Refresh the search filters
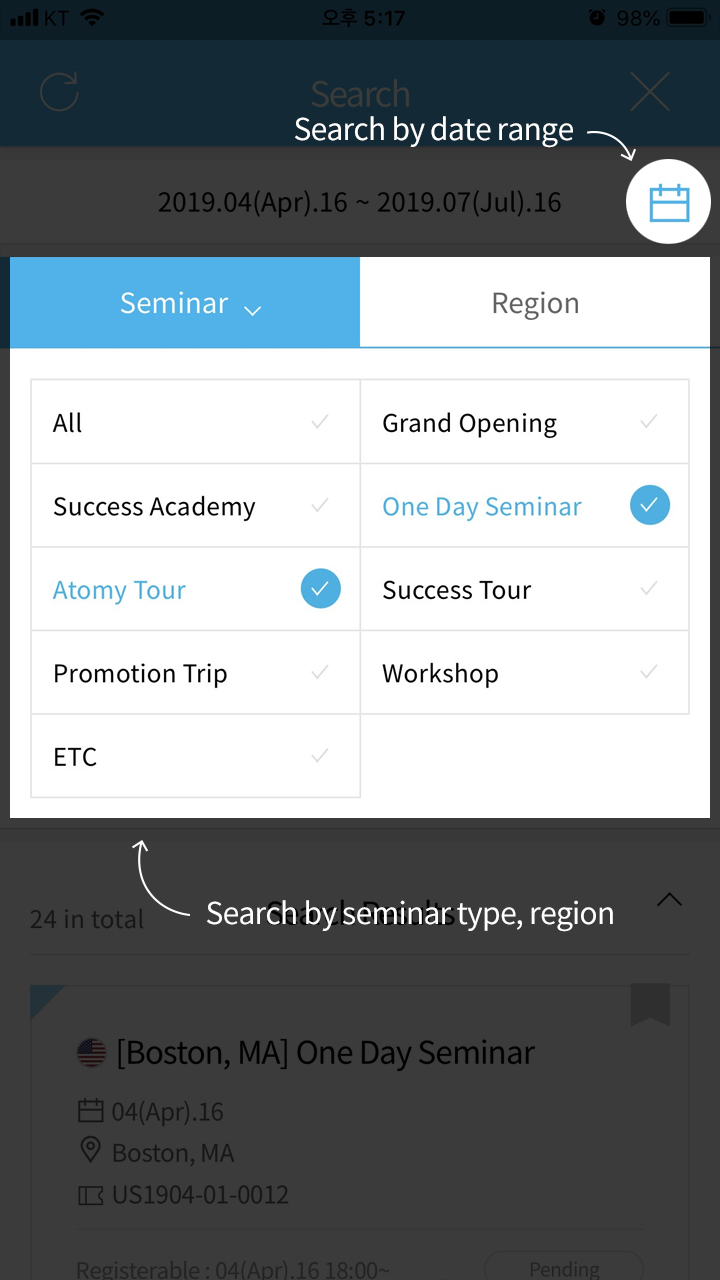This screenshot has width=720, height=1280. [59, 93]
